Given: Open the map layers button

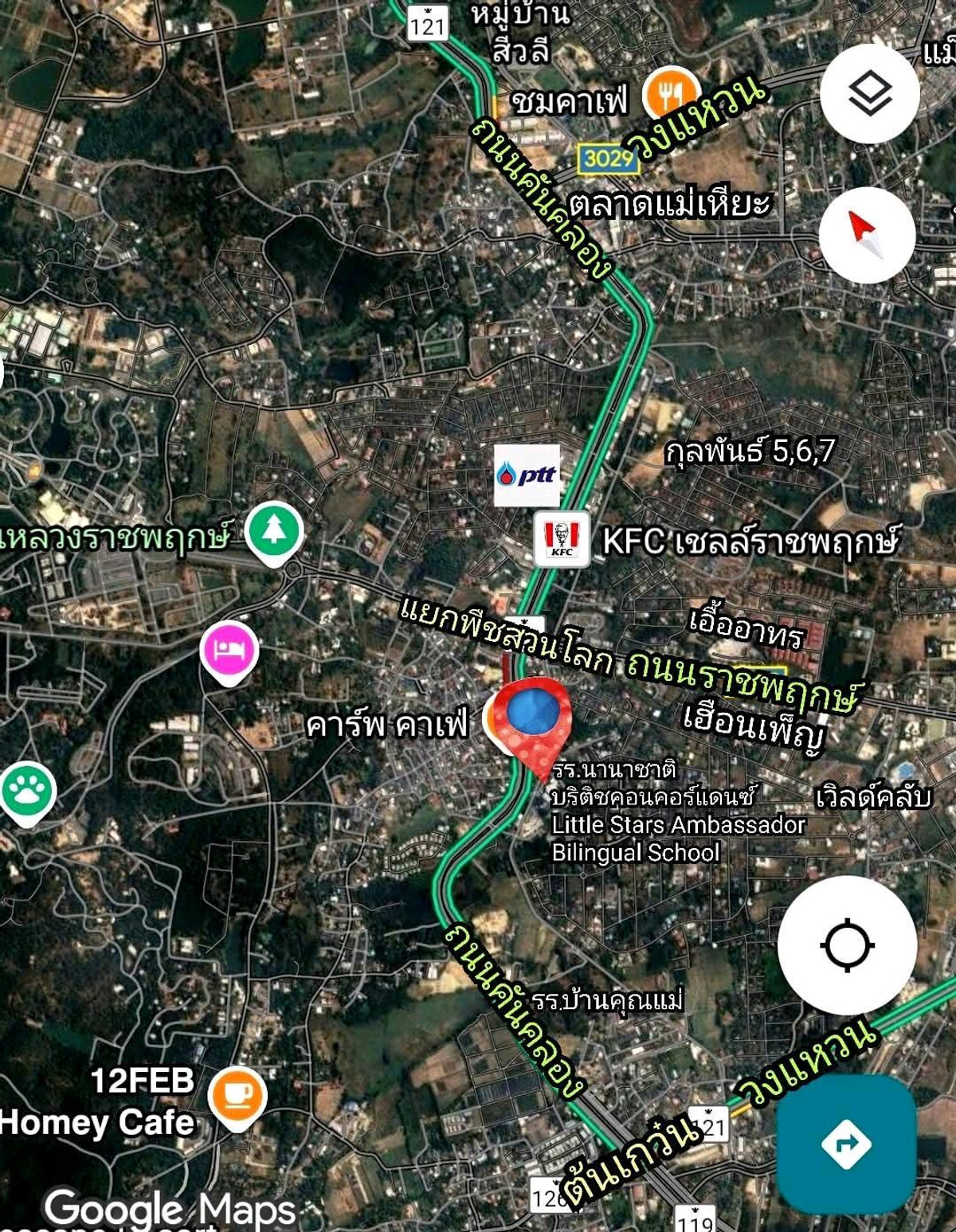Looking at the screenshot, I should (869, 94).
